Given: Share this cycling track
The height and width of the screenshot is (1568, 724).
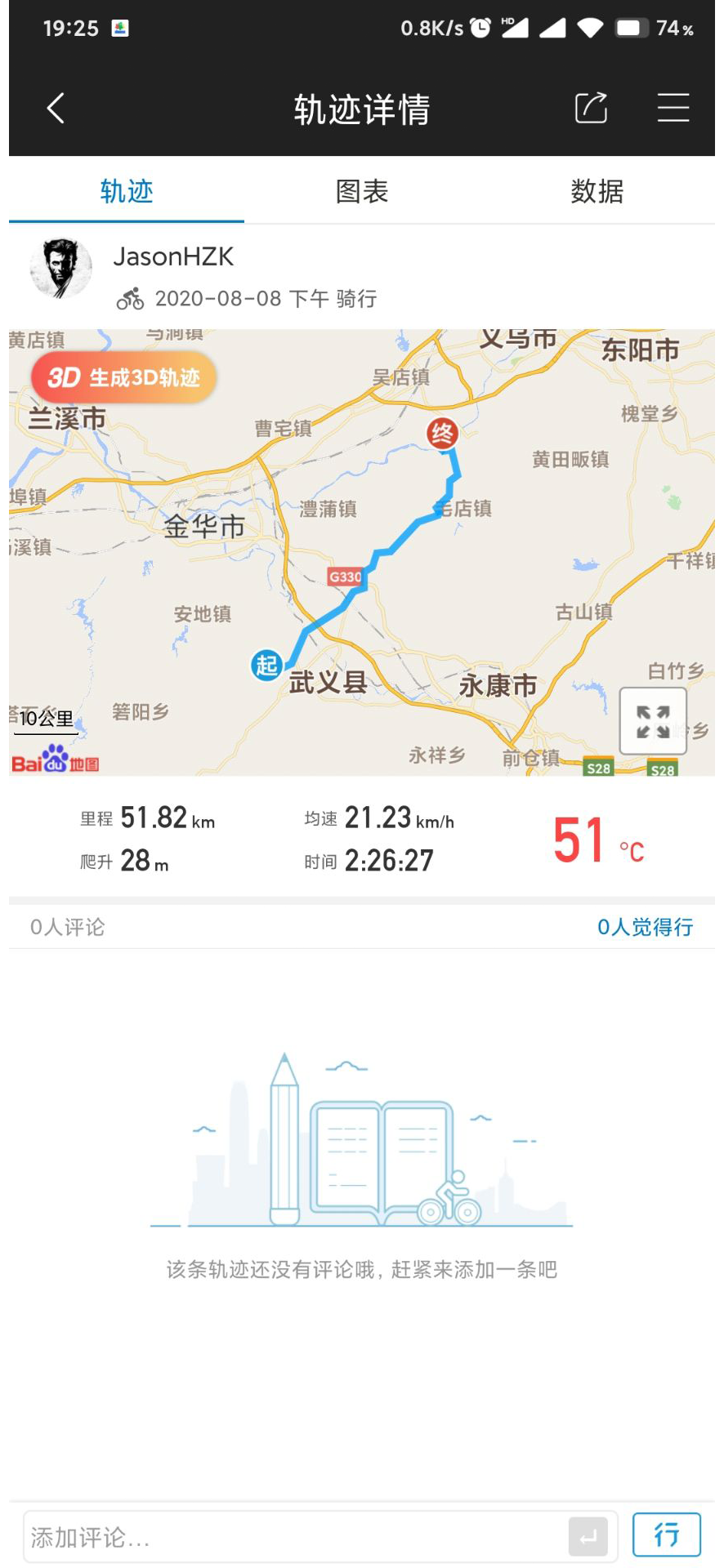Looking at the screenshot, I should (591, 108).
